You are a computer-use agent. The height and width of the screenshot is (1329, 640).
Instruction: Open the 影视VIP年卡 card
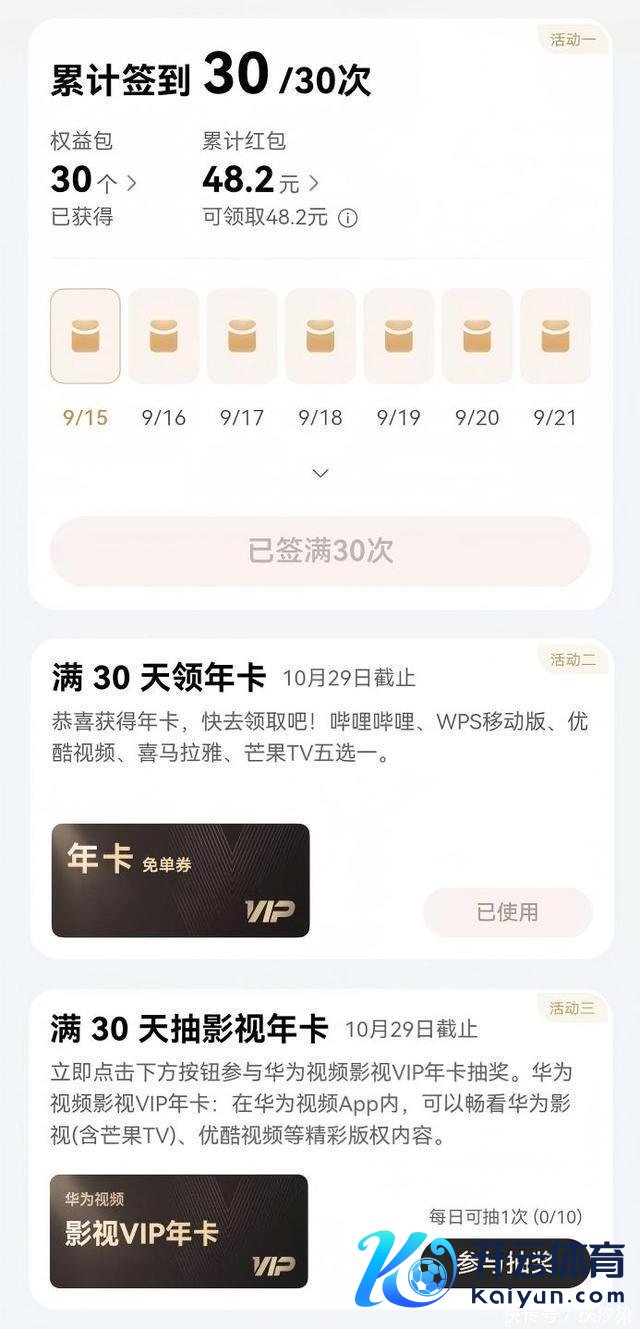[x=179, y=1231]
